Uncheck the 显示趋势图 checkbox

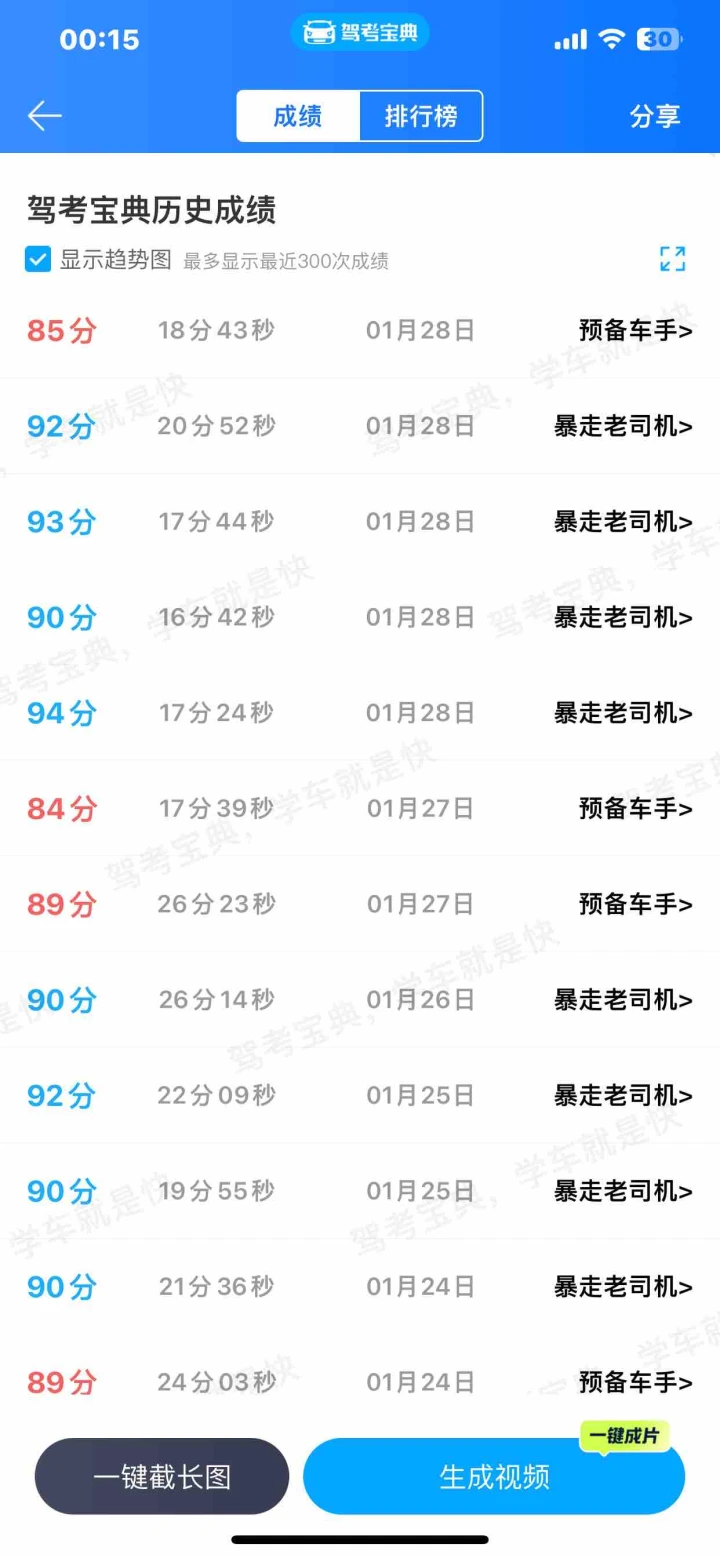(38, 260)
